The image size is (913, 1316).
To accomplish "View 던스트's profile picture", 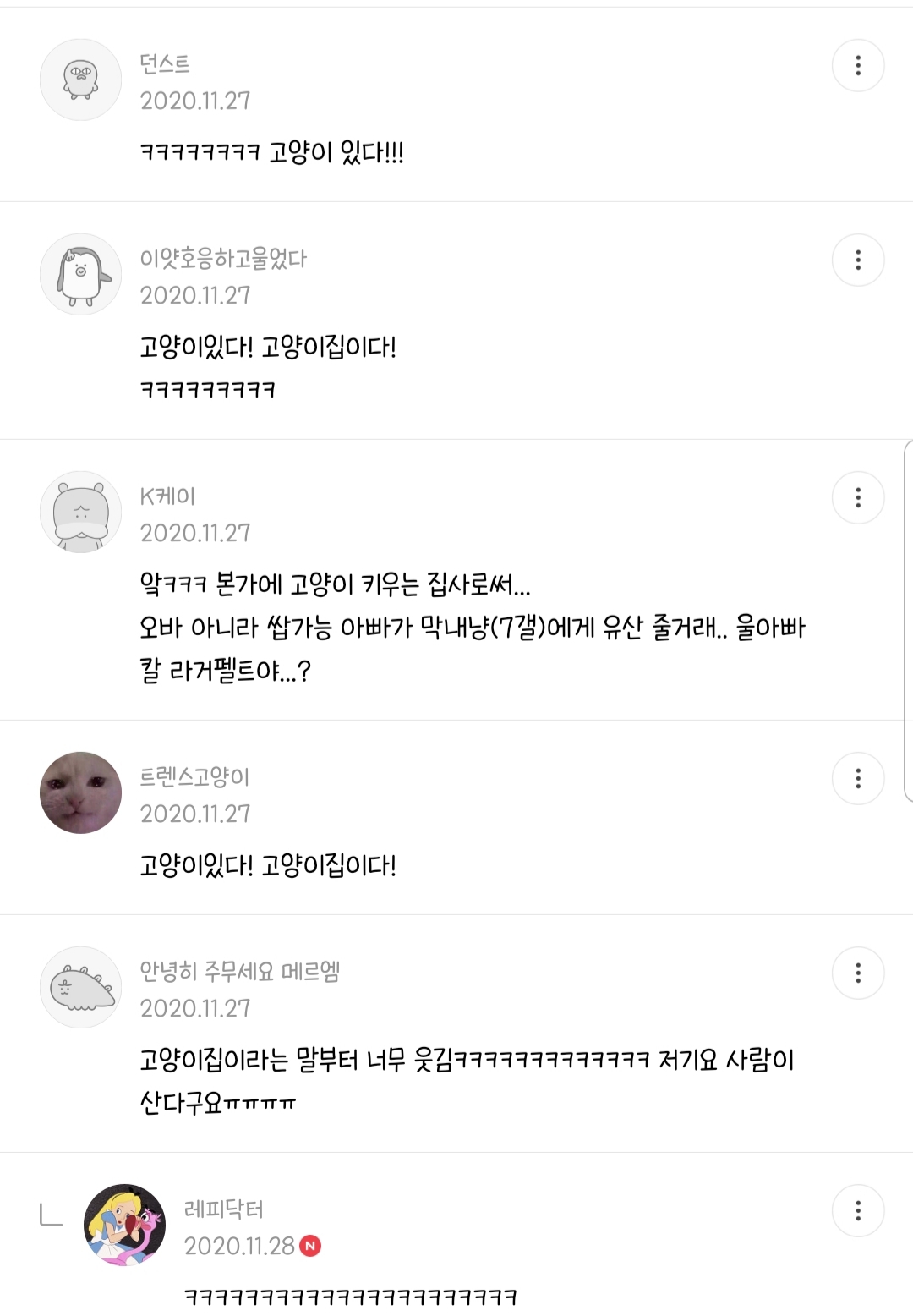I will [81, 80].
